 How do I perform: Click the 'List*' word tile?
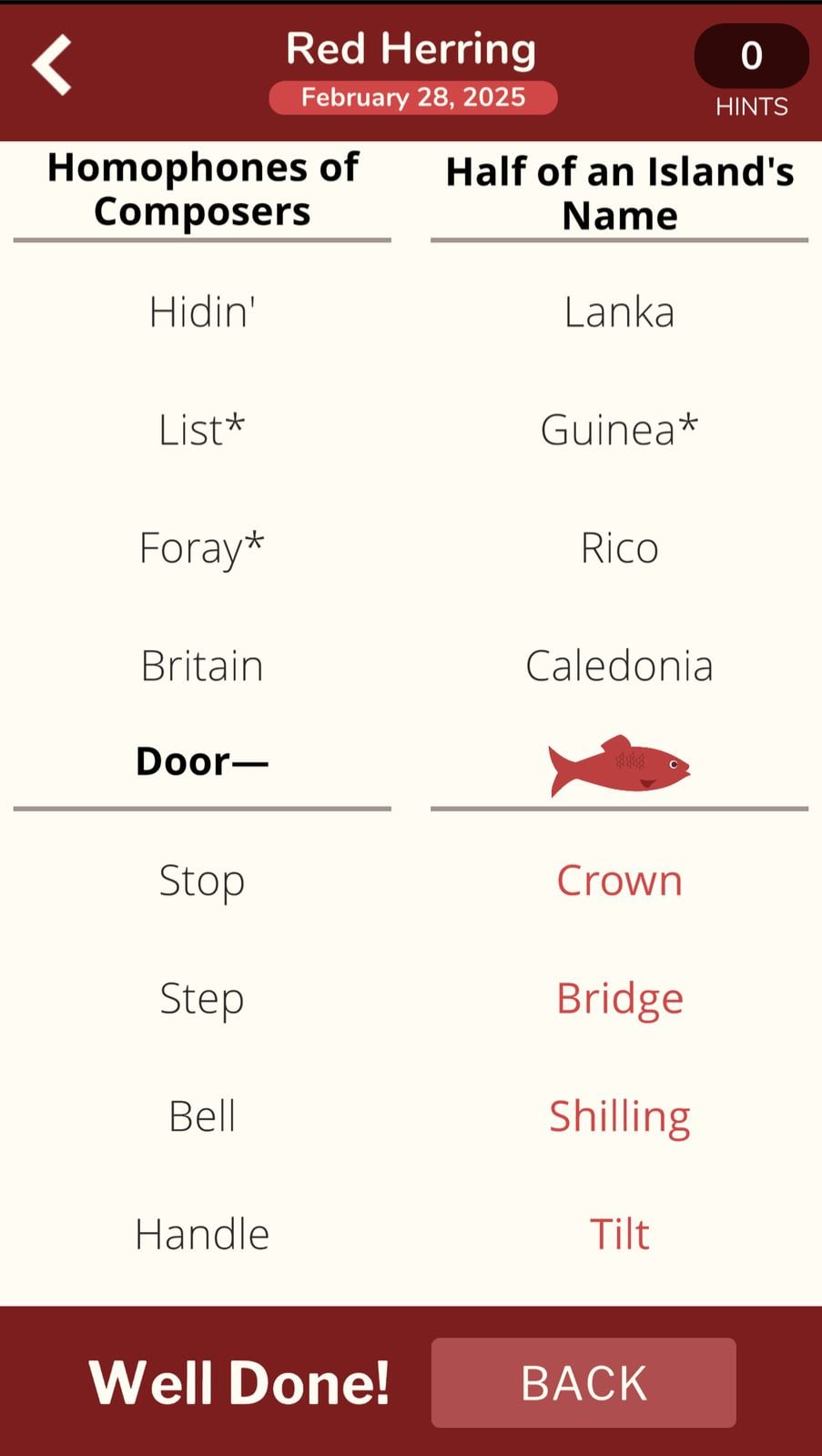tap(201, 430)
